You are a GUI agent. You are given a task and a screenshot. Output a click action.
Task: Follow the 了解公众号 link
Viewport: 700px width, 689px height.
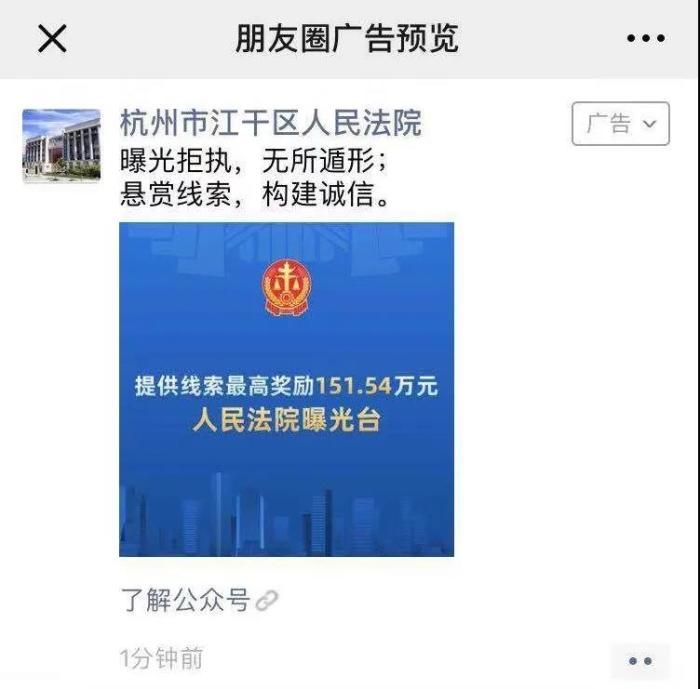[x=198, y=600]
